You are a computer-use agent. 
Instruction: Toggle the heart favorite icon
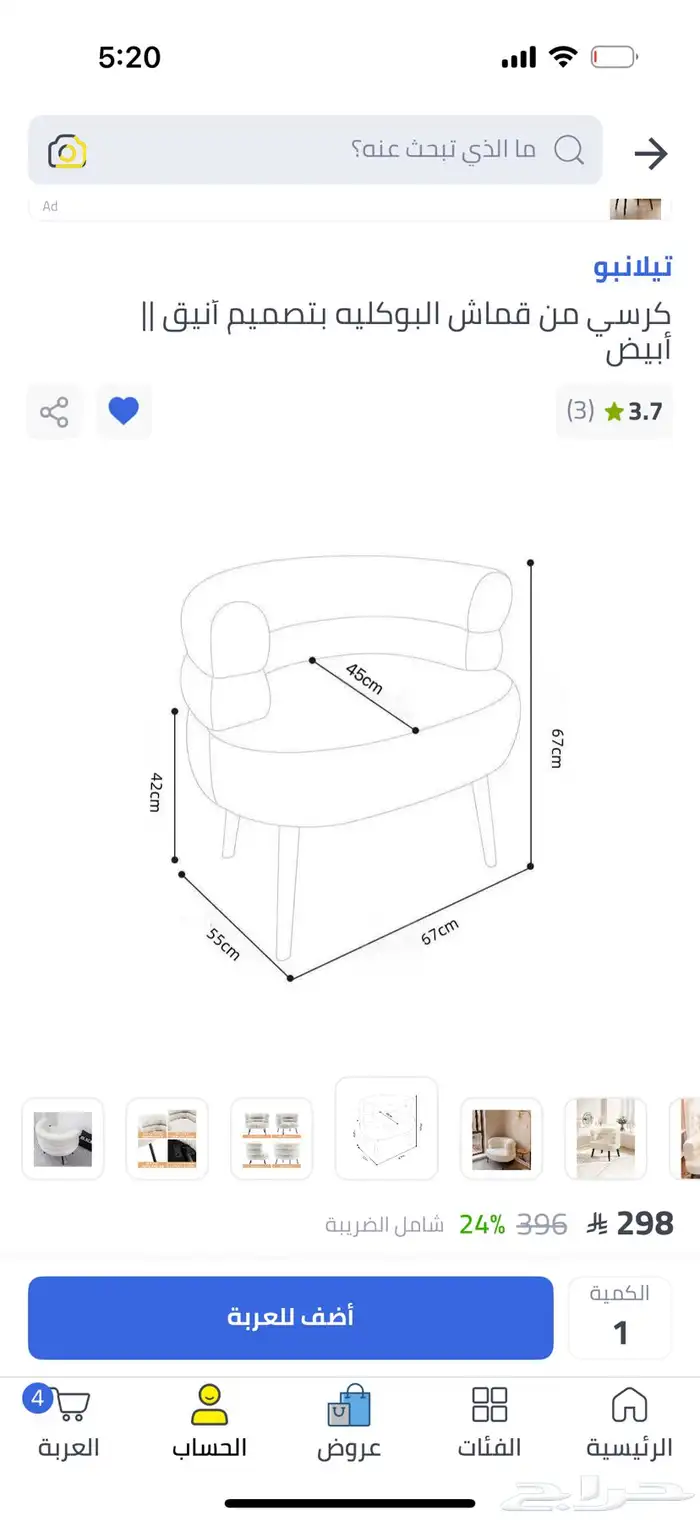coord(124,411)
